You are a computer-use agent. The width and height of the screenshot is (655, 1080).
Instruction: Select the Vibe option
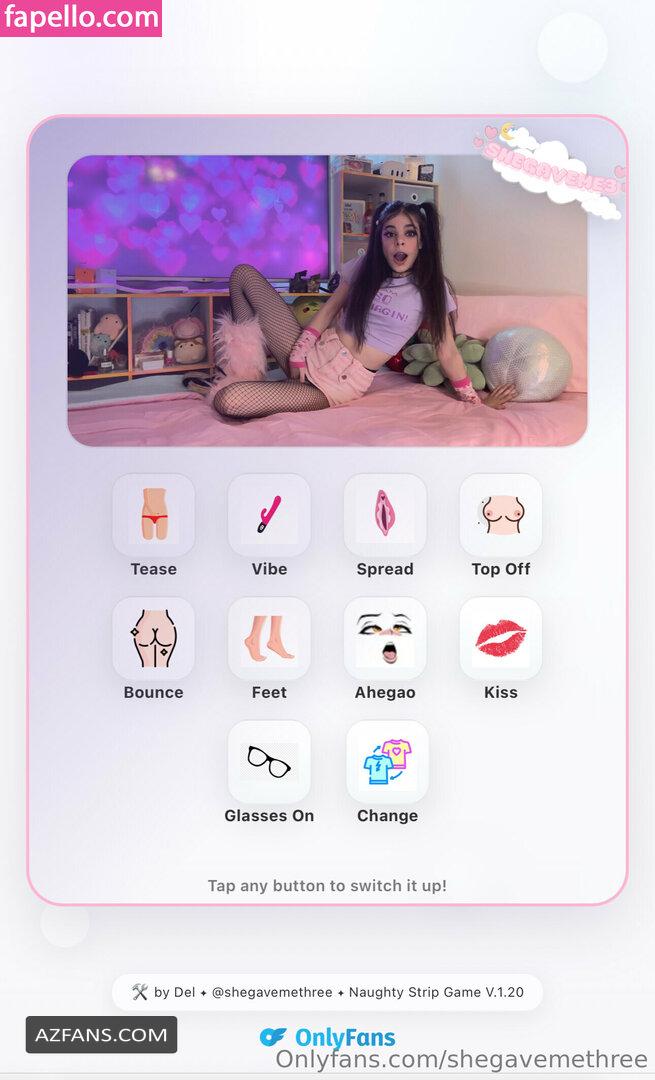click(269, 515)
